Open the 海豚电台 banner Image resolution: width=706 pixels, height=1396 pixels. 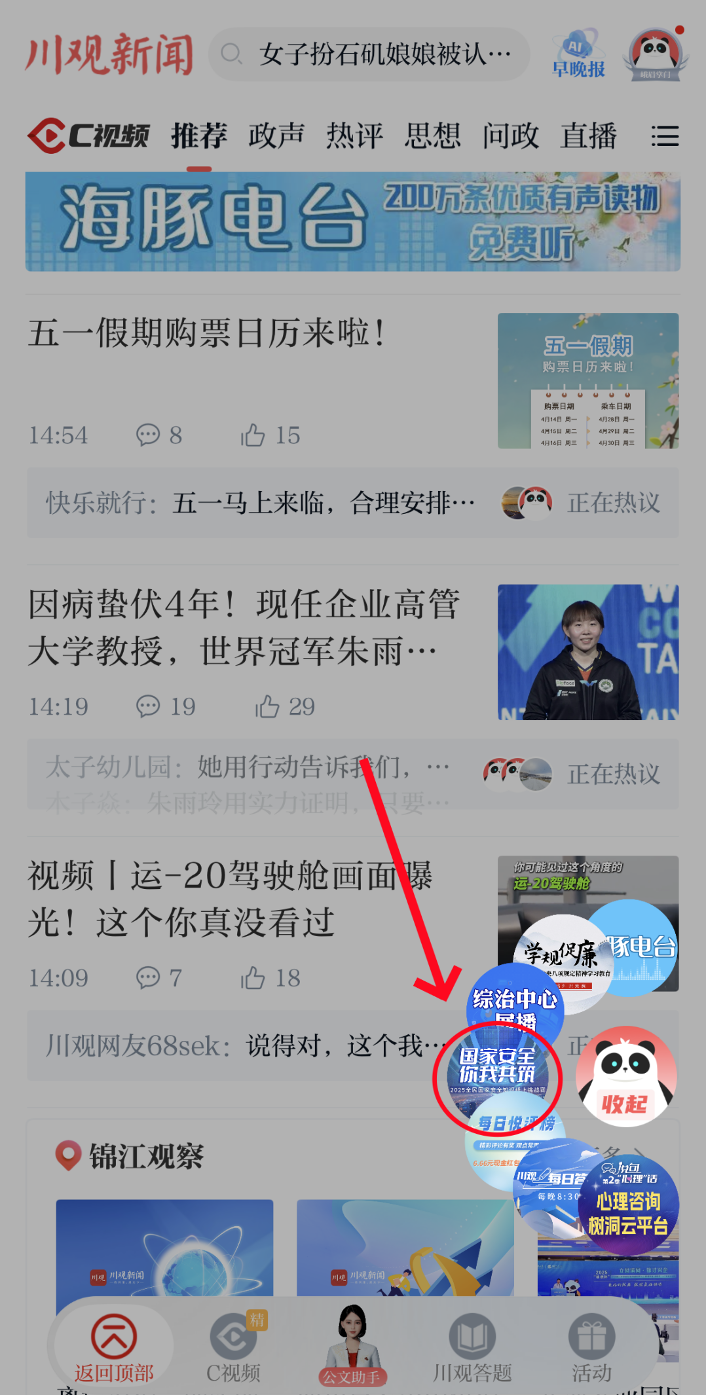pos(352,221)
